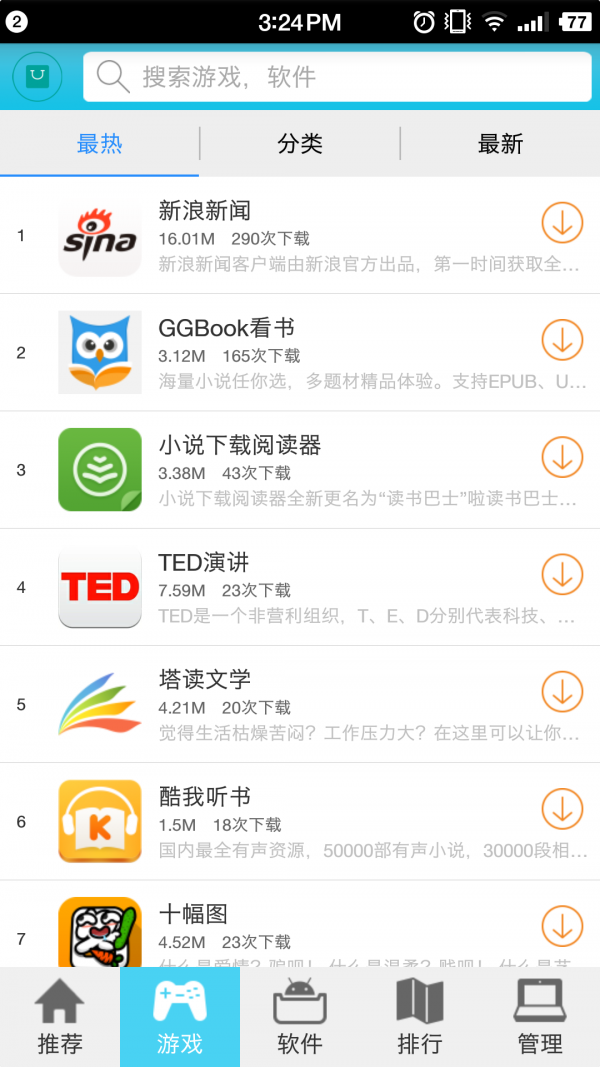
Task: Go to the 推荐 tab
Action: tap(60, 1017)
